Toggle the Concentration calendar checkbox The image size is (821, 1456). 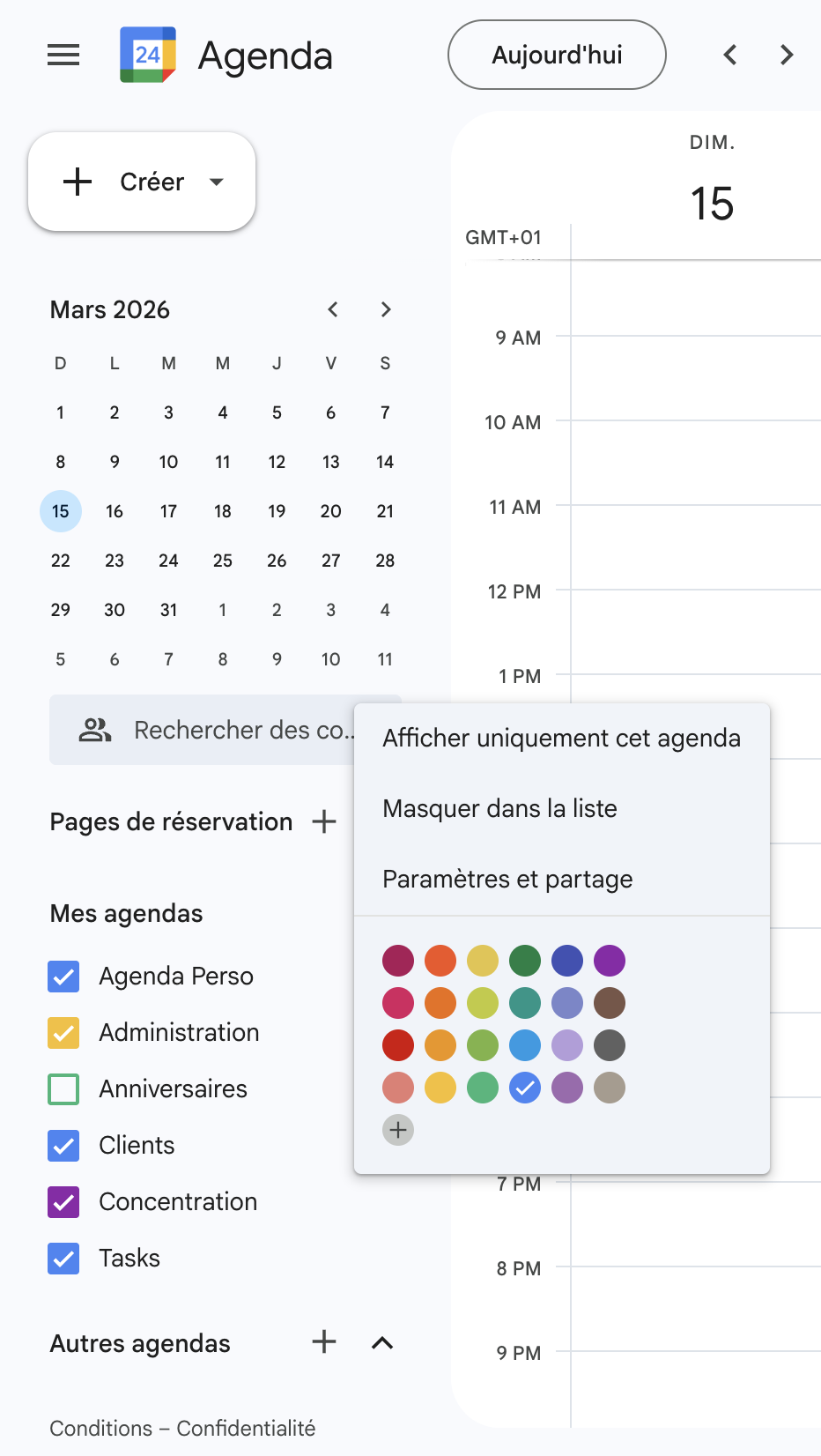(63, 1202)
